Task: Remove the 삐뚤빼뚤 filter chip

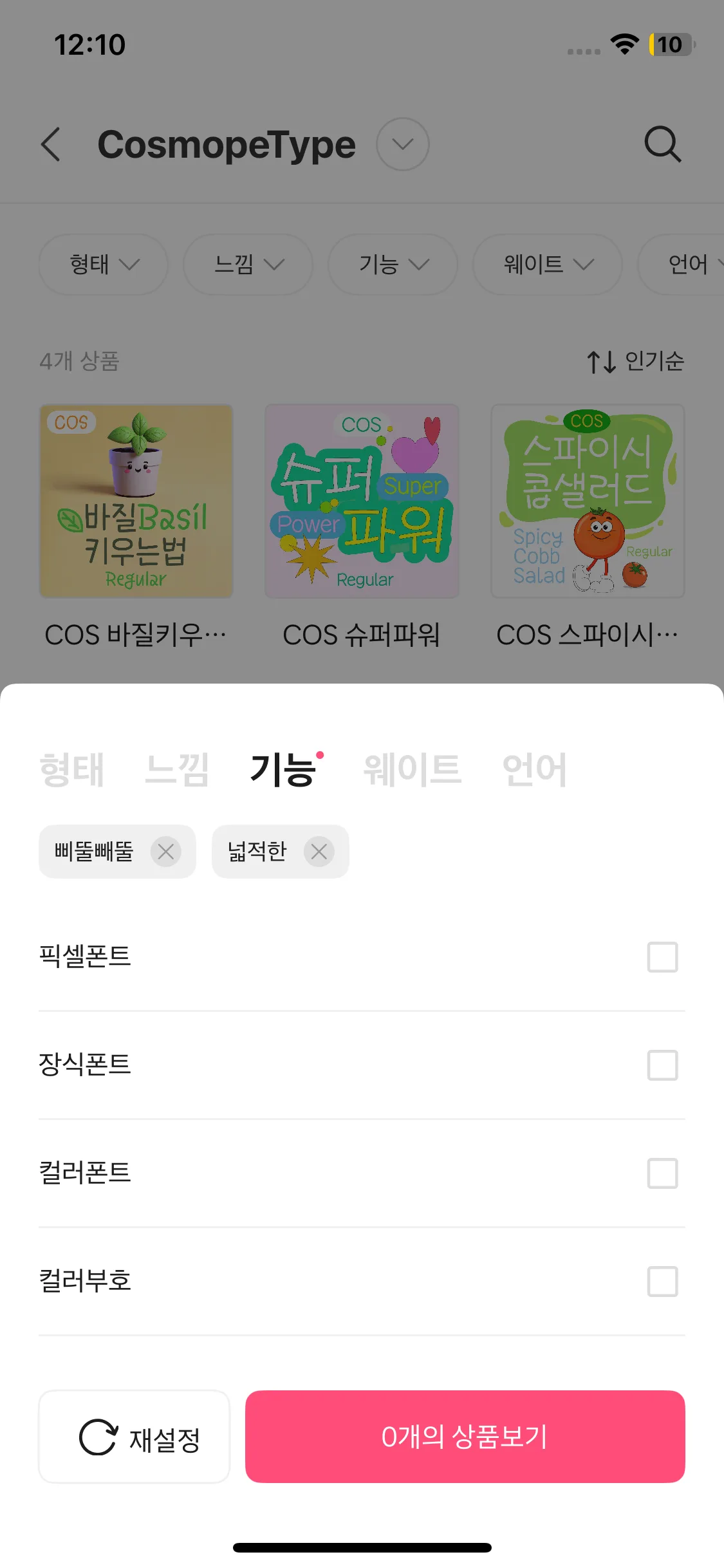Action: (x=165, y=852)
